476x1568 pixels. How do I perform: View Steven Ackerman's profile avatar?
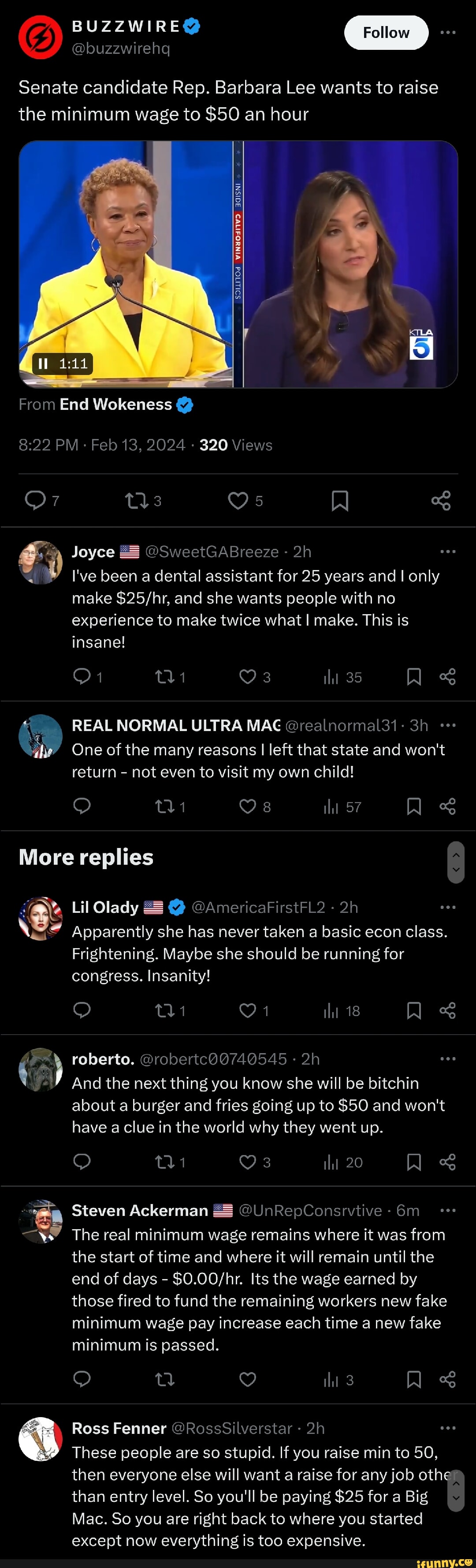pos(40,1220)
